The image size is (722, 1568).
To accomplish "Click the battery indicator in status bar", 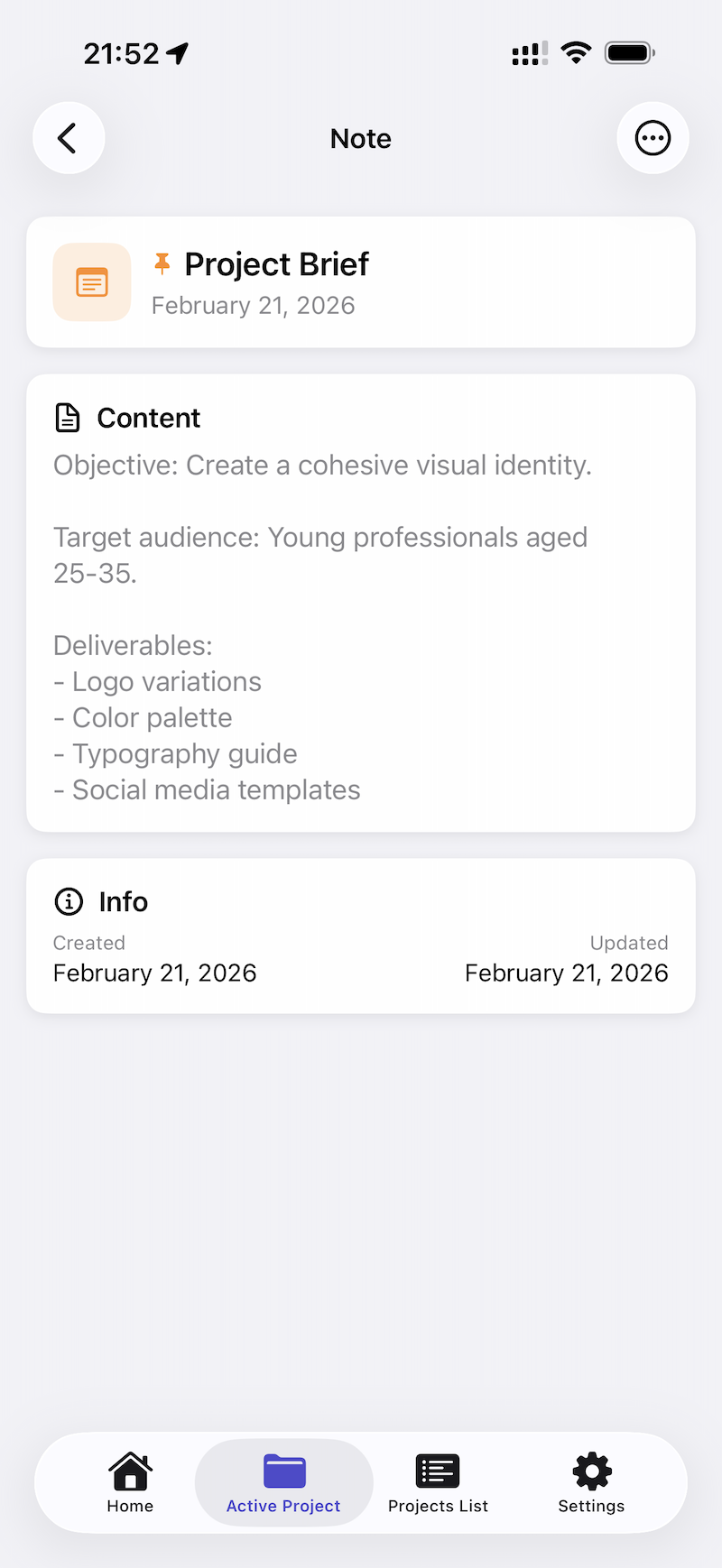I will point(629,52).
